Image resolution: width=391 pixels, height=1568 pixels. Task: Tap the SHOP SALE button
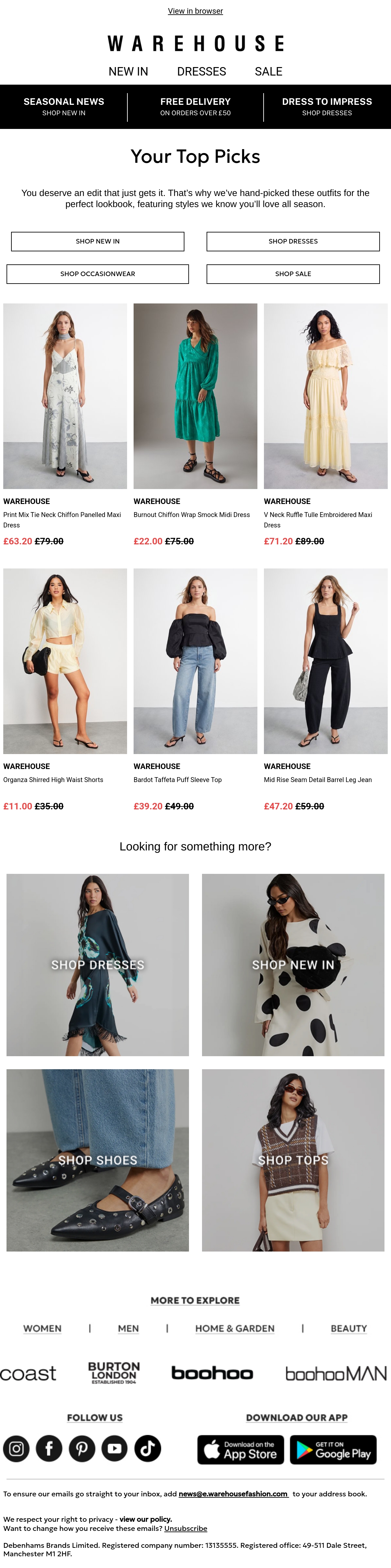coord(293,274)
